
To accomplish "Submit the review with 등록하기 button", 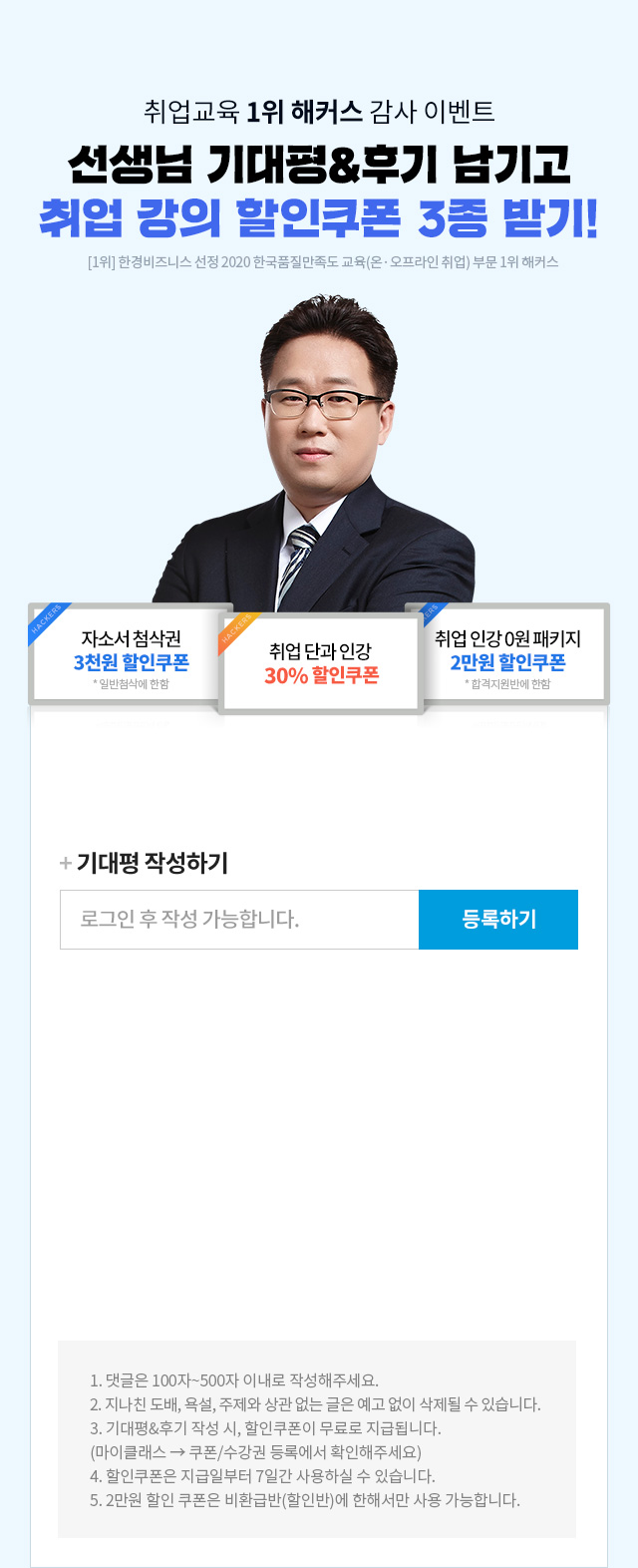I will [498, 920].
